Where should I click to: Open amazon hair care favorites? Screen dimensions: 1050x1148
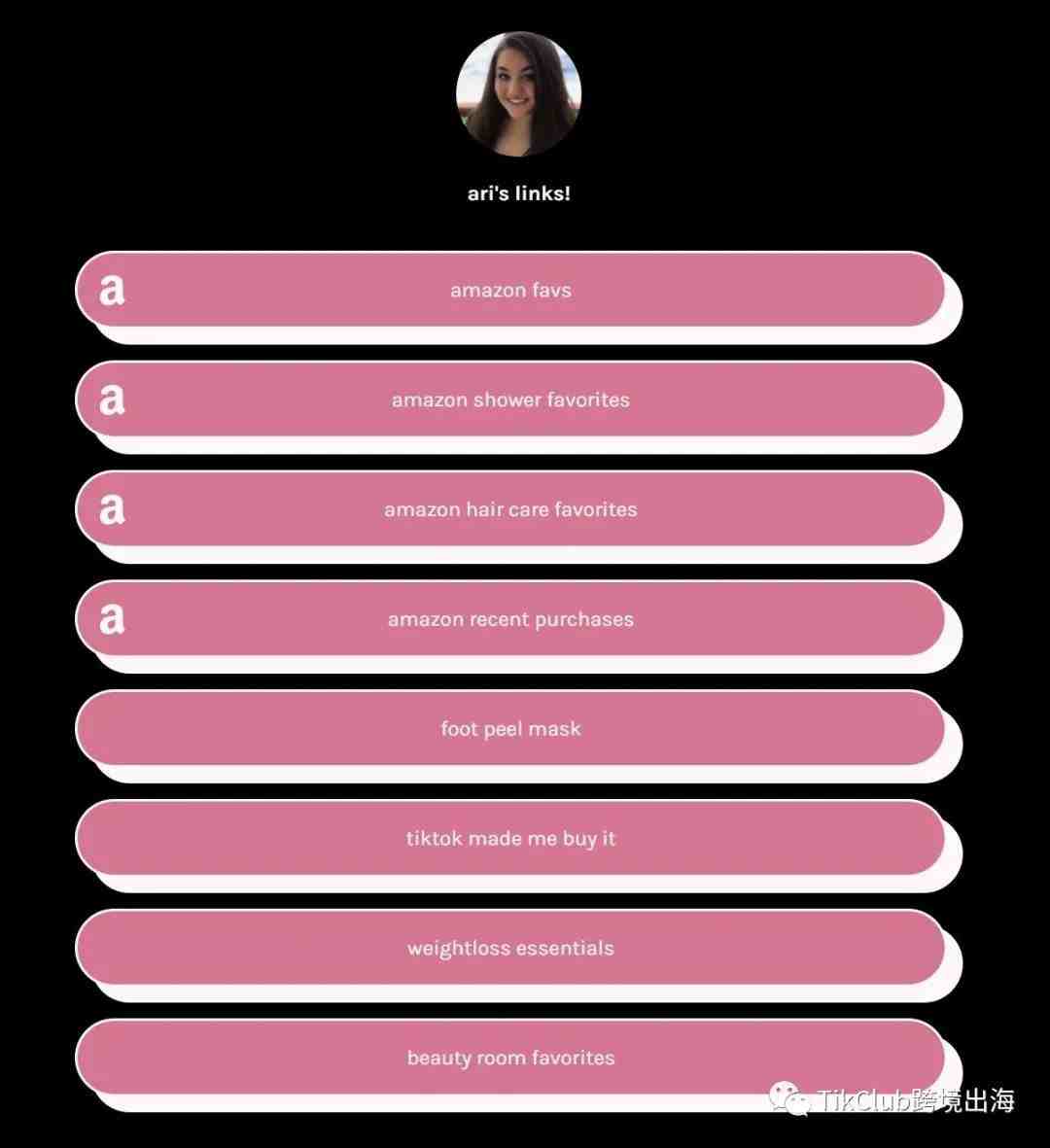(x=510, y=509)
